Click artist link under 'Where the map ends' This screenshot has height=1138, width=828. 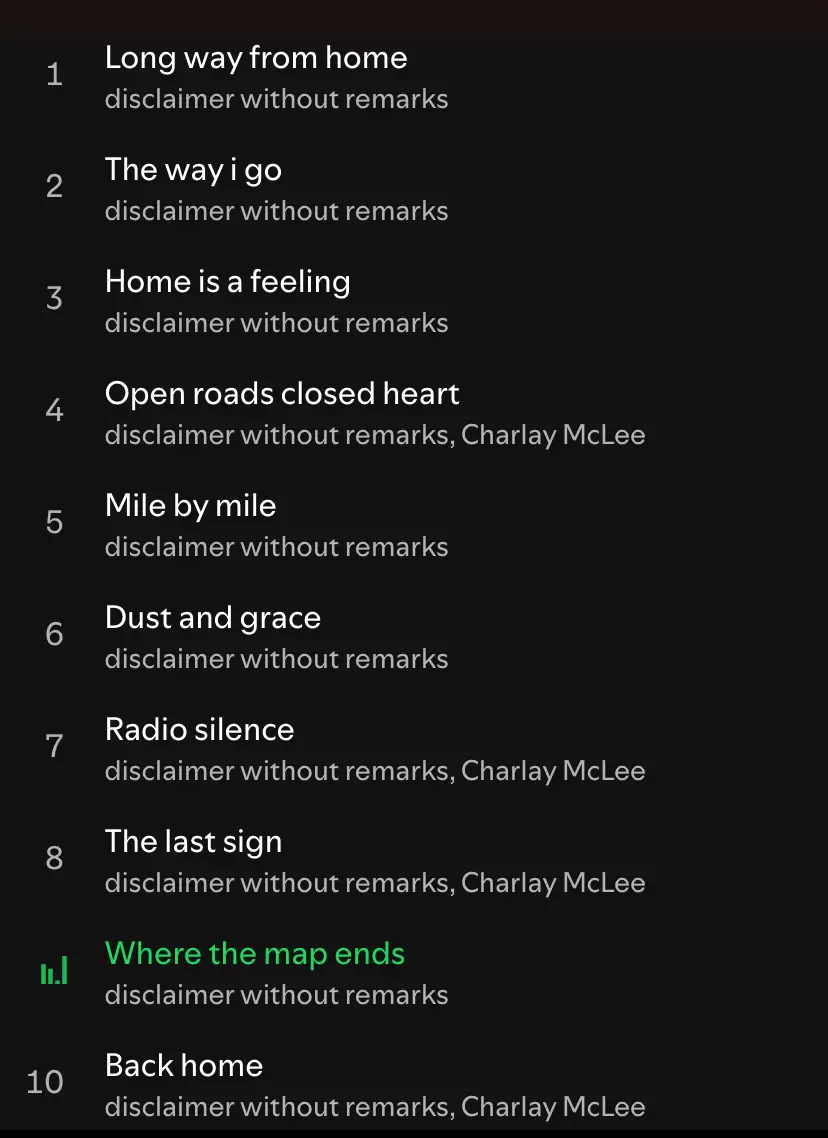(276, 995)
